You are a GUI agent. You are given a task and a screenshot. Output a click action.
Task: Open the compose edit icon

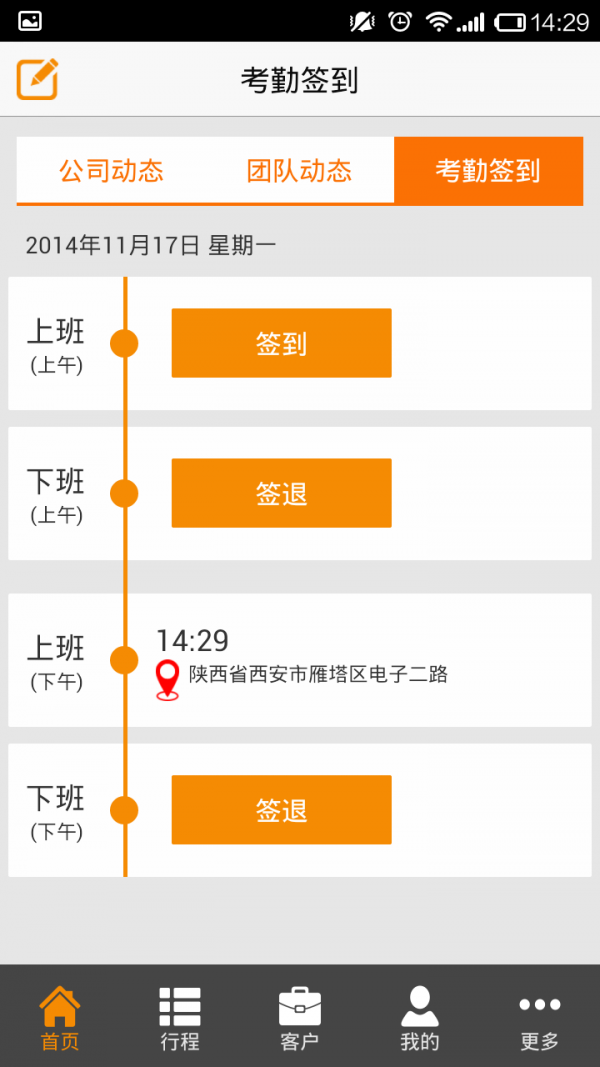pyautogui.click(x=37, y=80)
